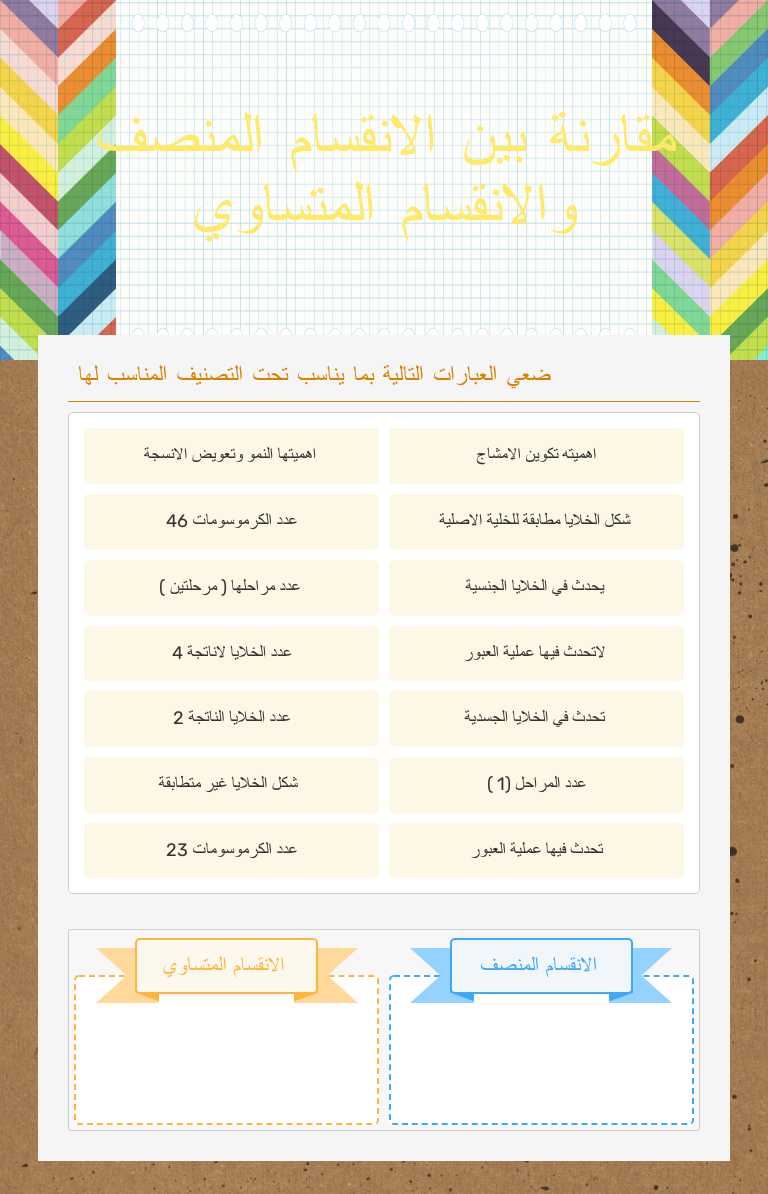Select the 'عدد الخلايا الناتجة 4' card
768x1194 pixels.
231,652
